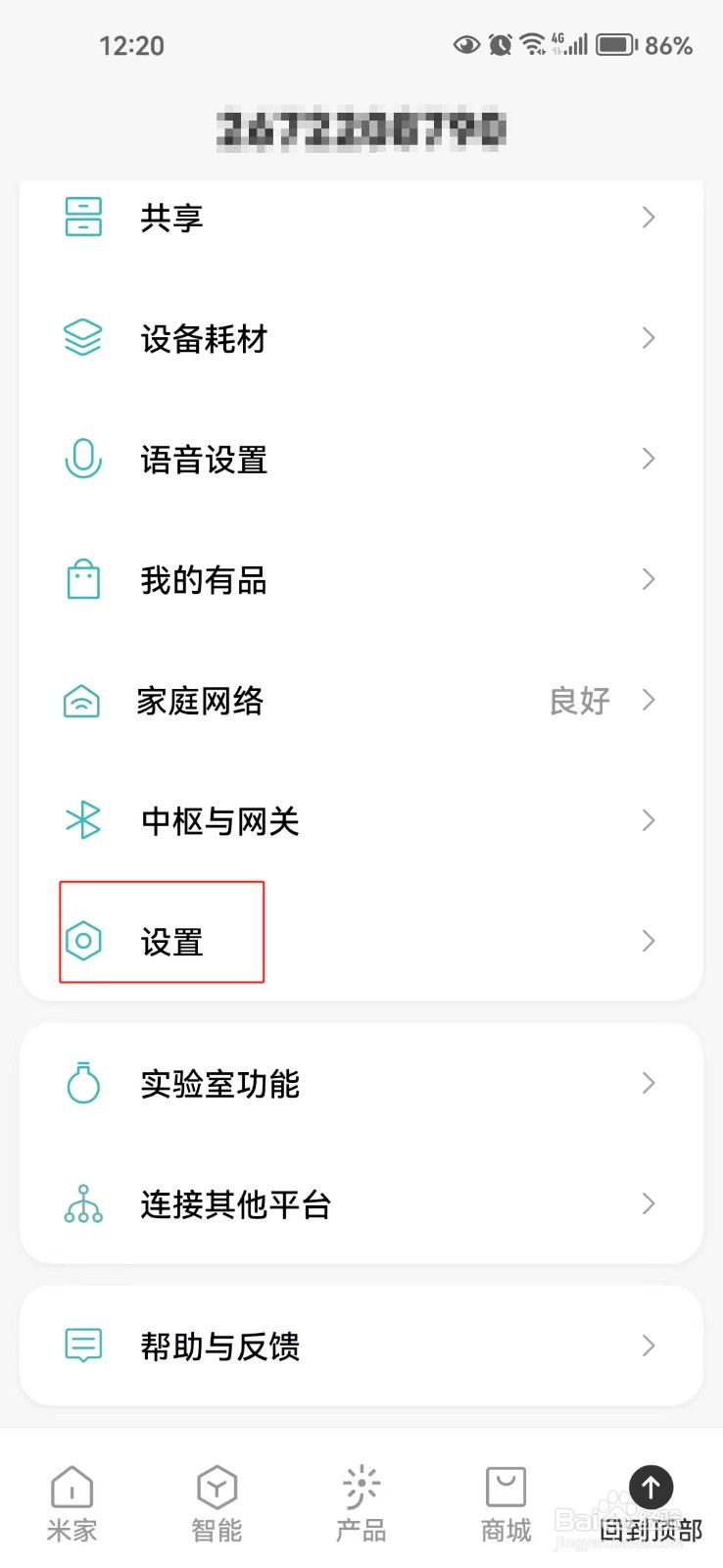Expand the 共享 row chevron
Image resolution: width=723 pixels, height=1568 pixels.
point(648,218)
